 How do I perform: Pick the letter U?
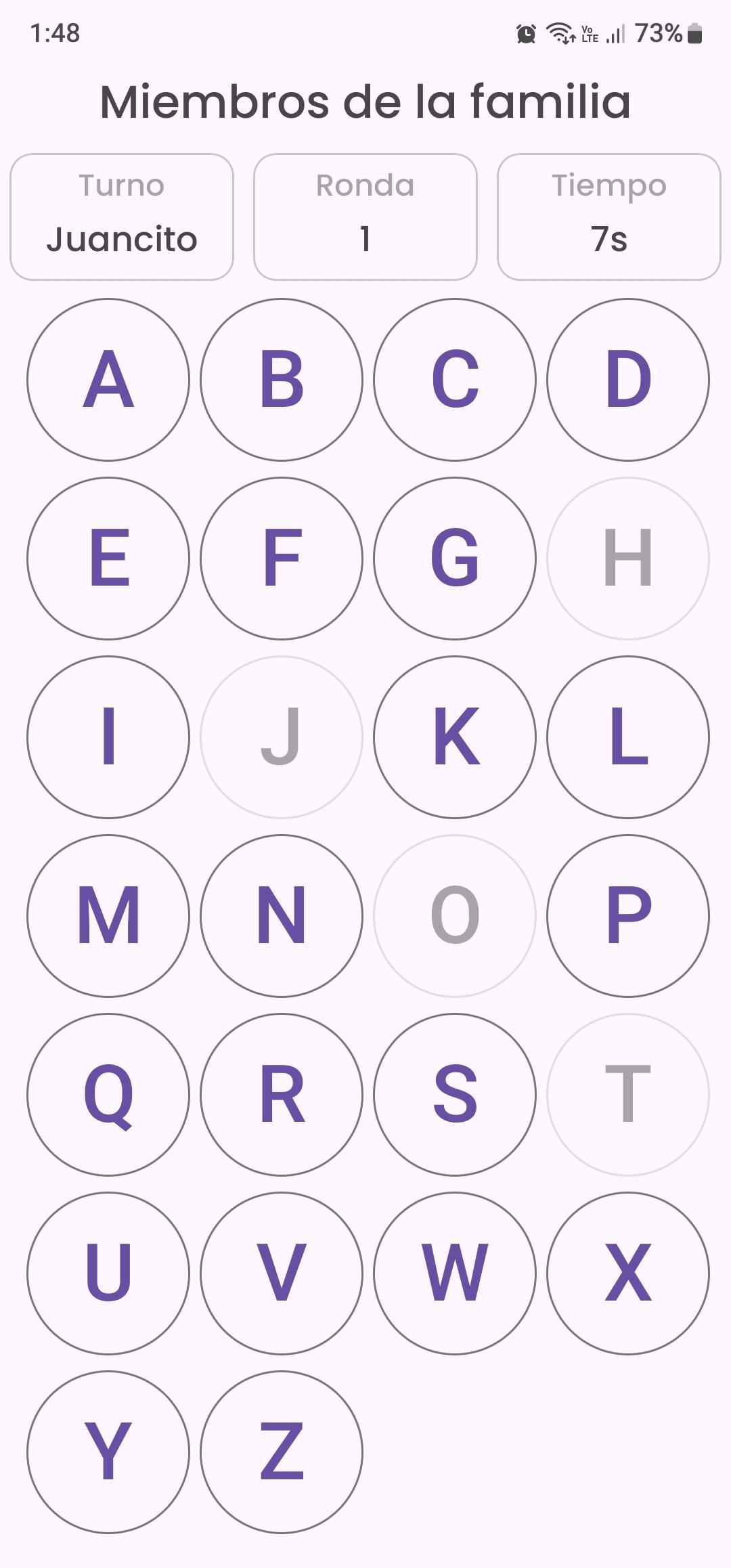pos(108,1273)
